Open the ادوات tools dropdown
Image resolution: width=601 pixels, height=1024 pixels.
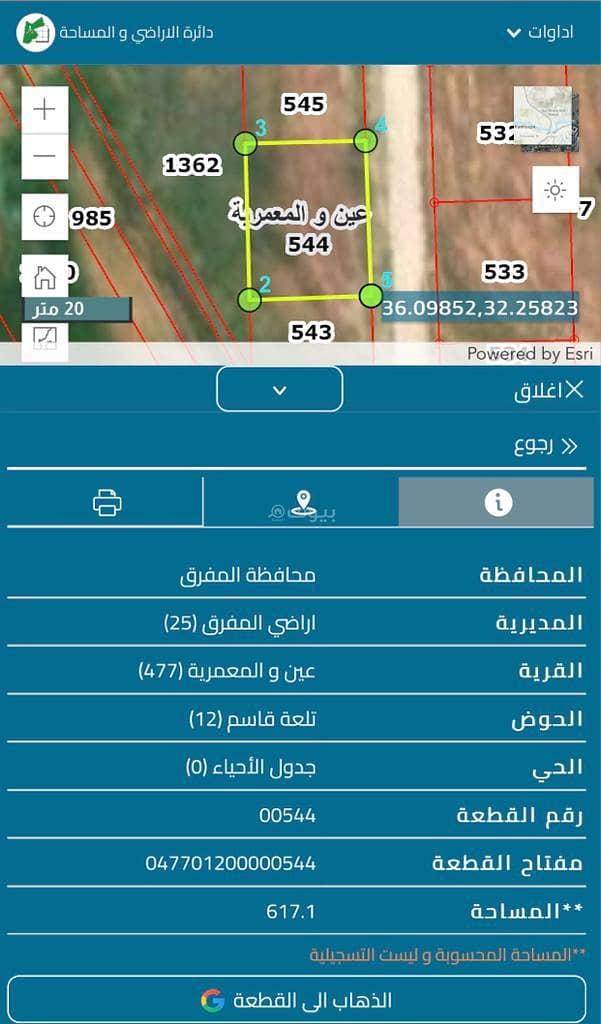538,32
